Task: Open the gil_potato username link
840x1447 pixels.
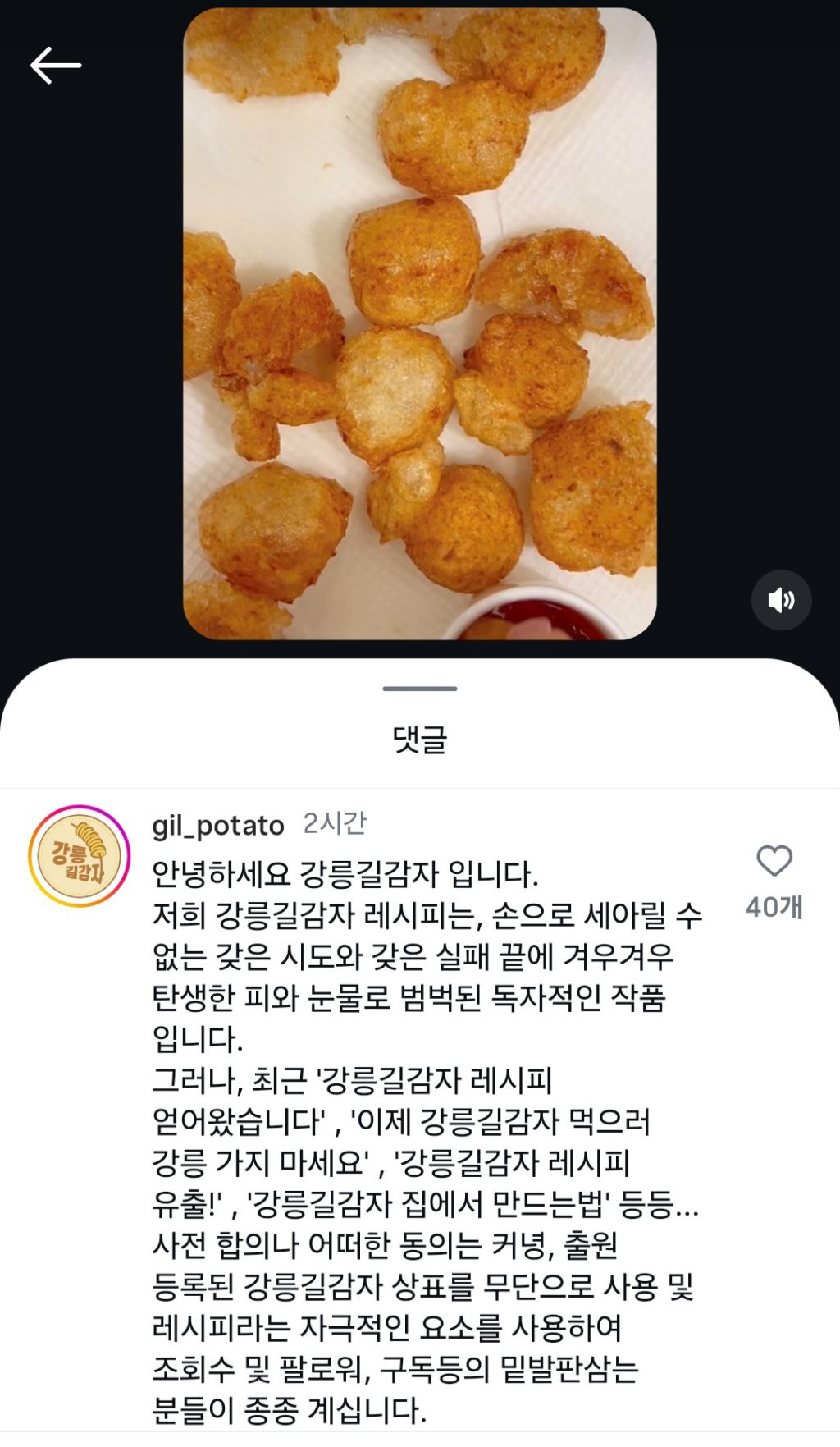Action: tap(218, 825)
